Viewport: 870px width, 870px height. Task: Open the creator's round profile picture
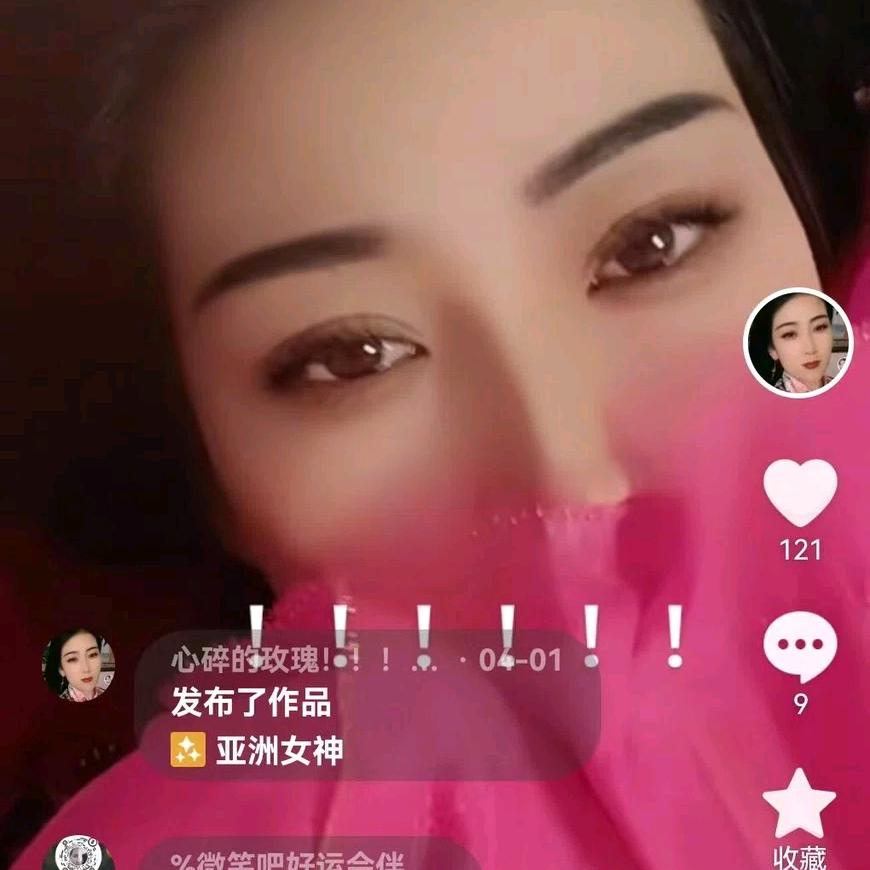coord(797,342)
